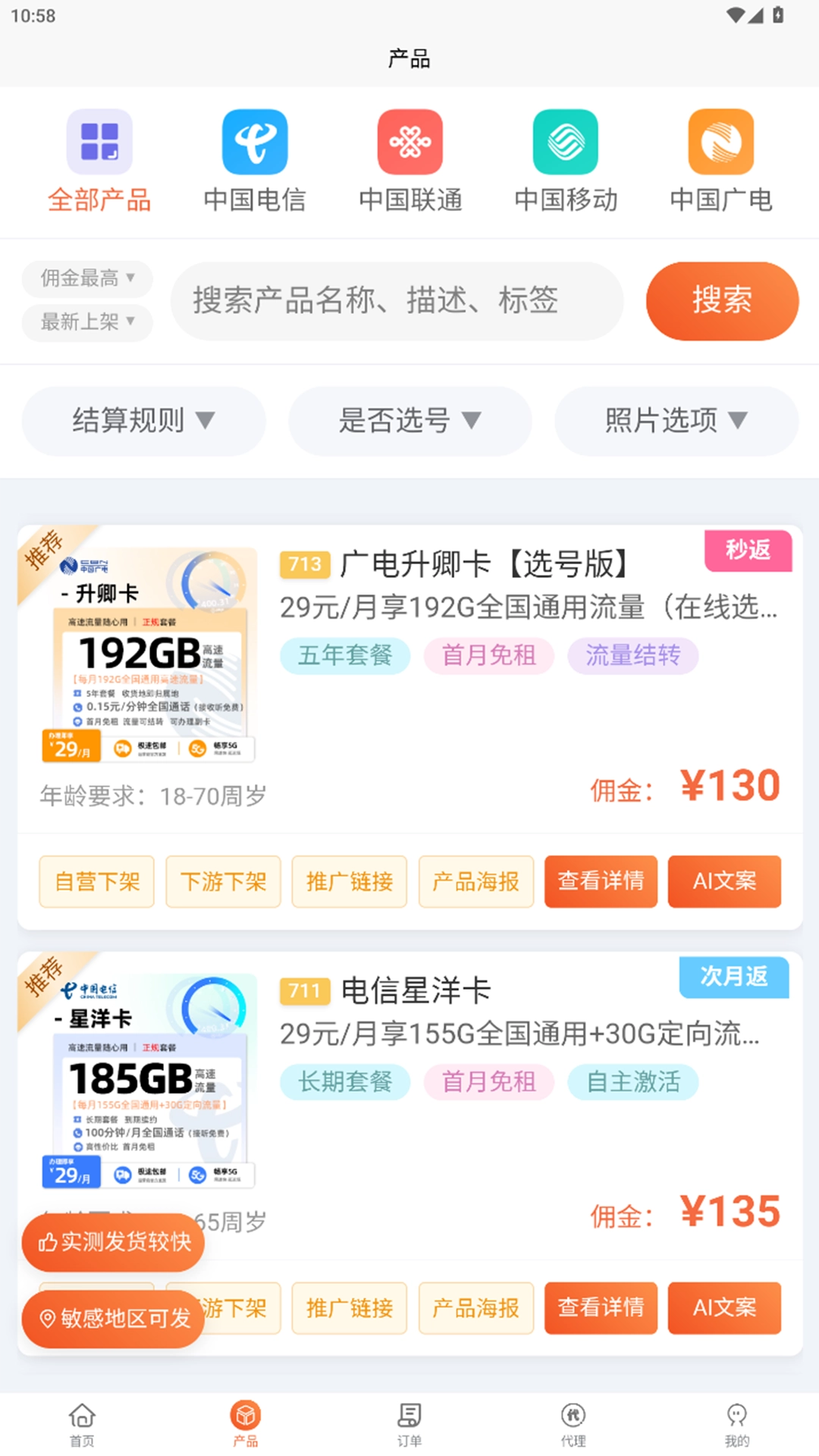This screenshot has height=1456, width=819.
Task: Expand the 照片选项 filter
Action: [676, 421]
